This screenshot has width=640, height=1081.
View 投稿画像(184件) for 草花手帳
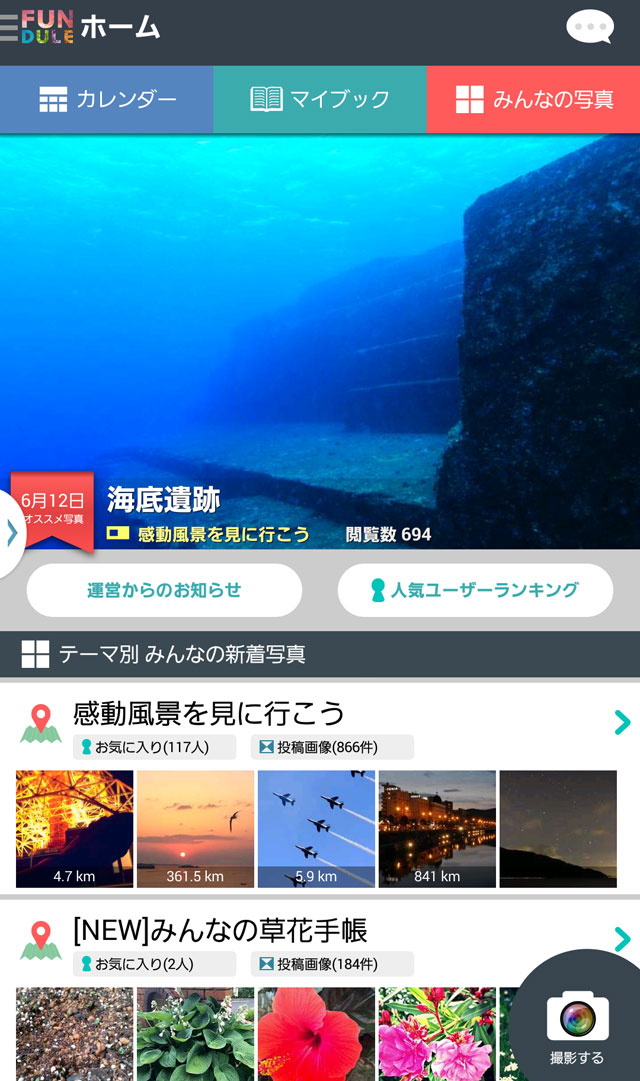click(332, 964)
